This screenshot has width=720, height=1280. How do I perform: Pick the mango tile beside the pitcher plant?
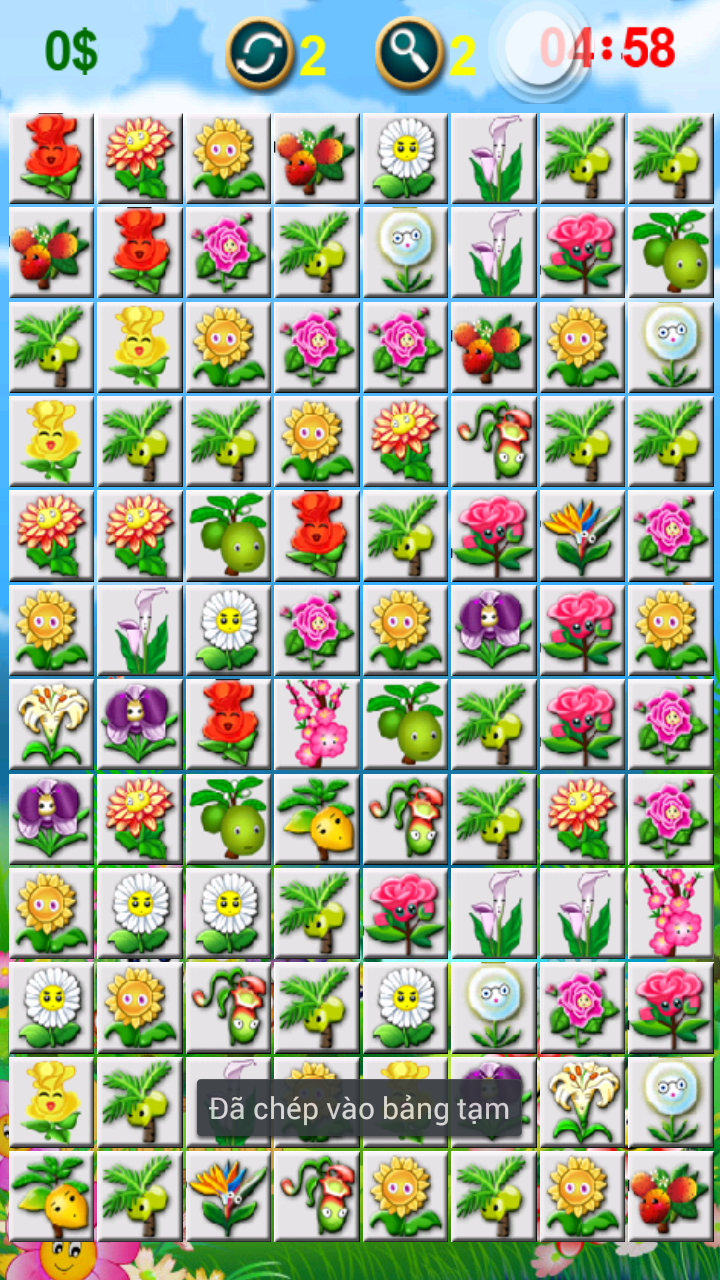coord(316,817)
